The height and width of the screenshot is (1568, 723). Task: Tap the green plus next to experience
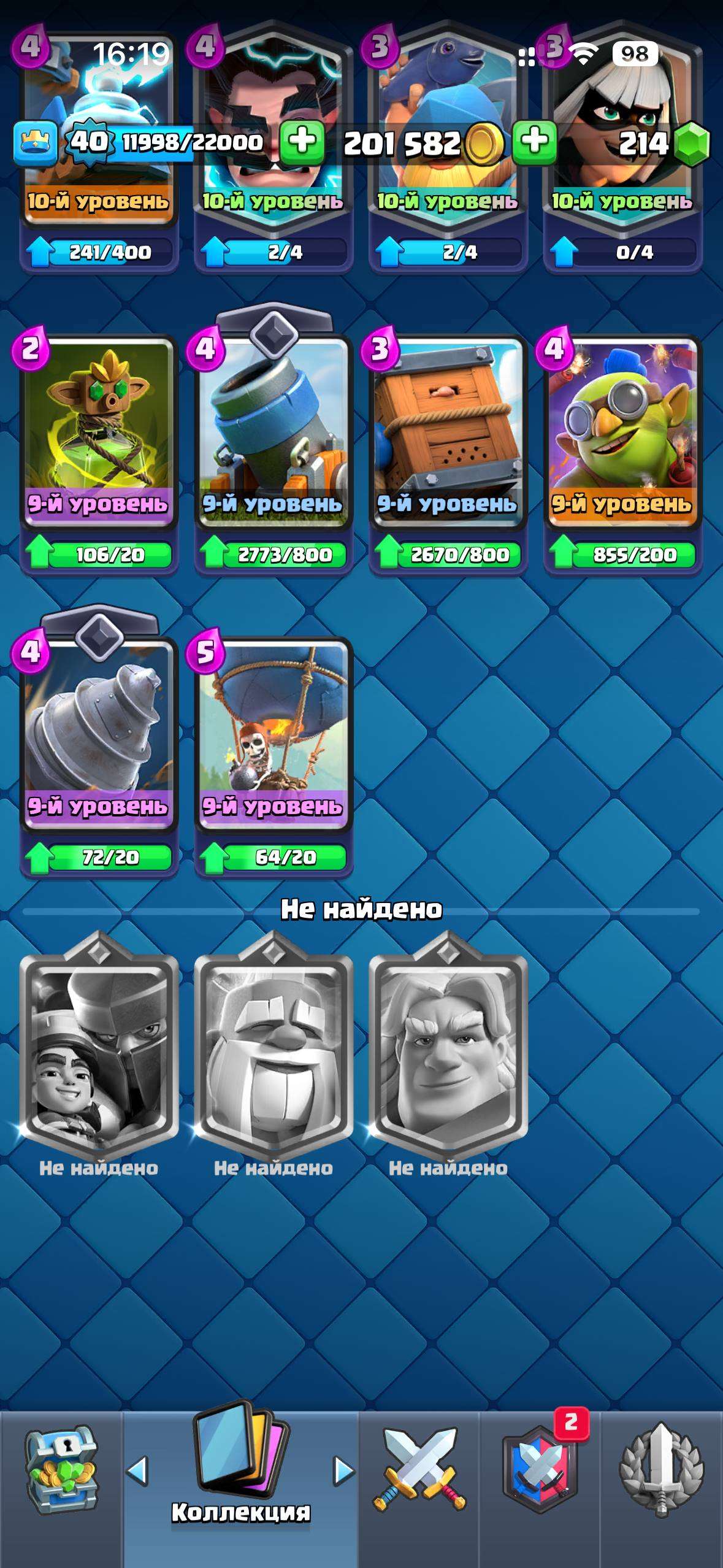tap(302, 142)
